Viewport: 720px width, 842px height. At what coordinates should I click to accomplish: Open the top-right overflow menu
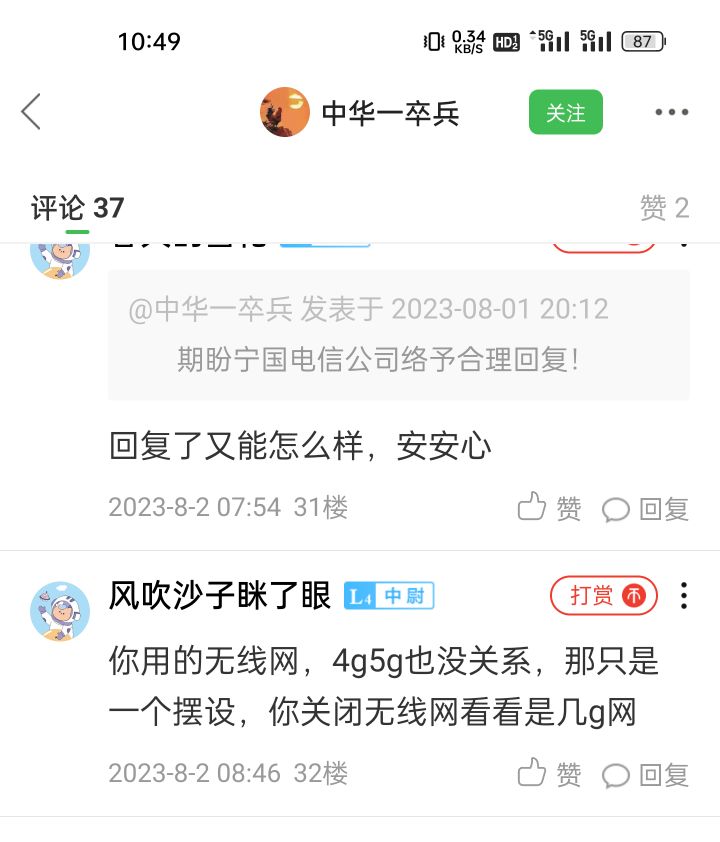point(671,112)
